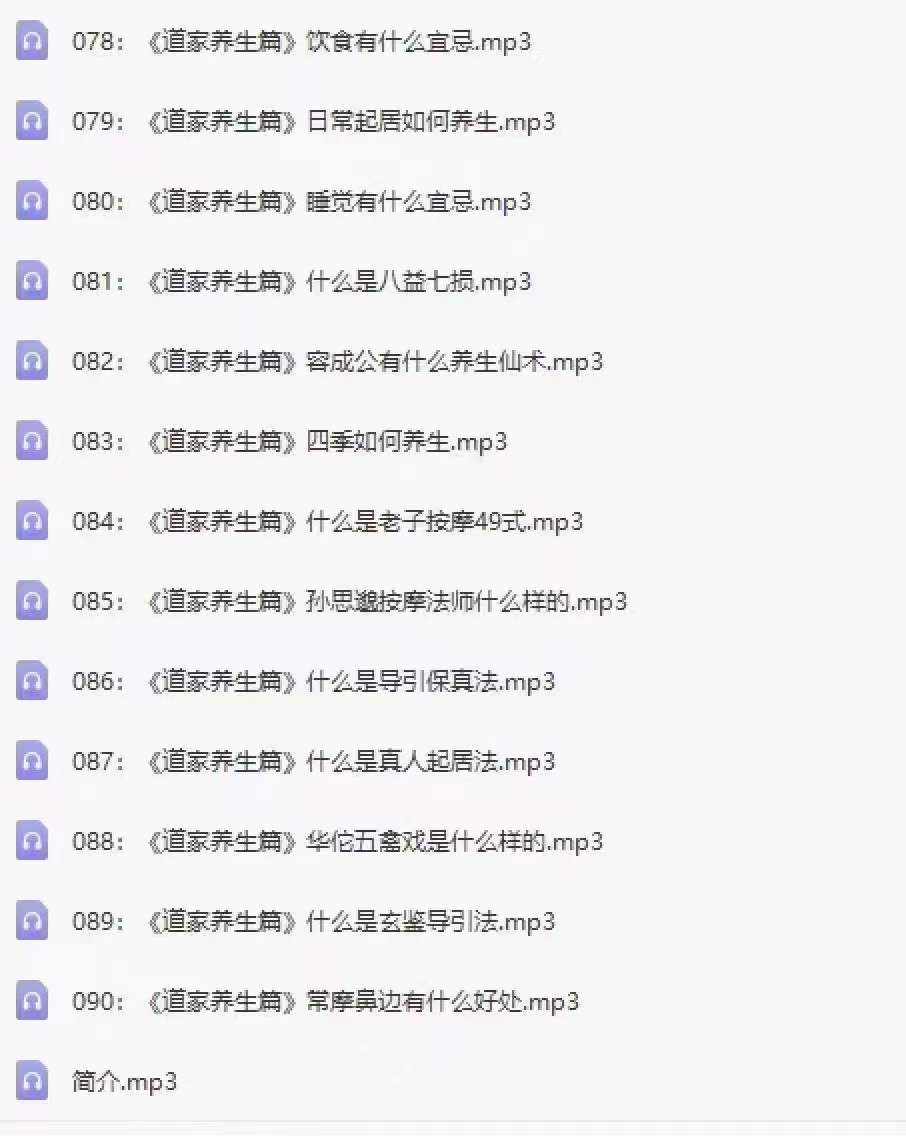
Task: Click the audio icon beside file 085
Action: click(31, 601)
